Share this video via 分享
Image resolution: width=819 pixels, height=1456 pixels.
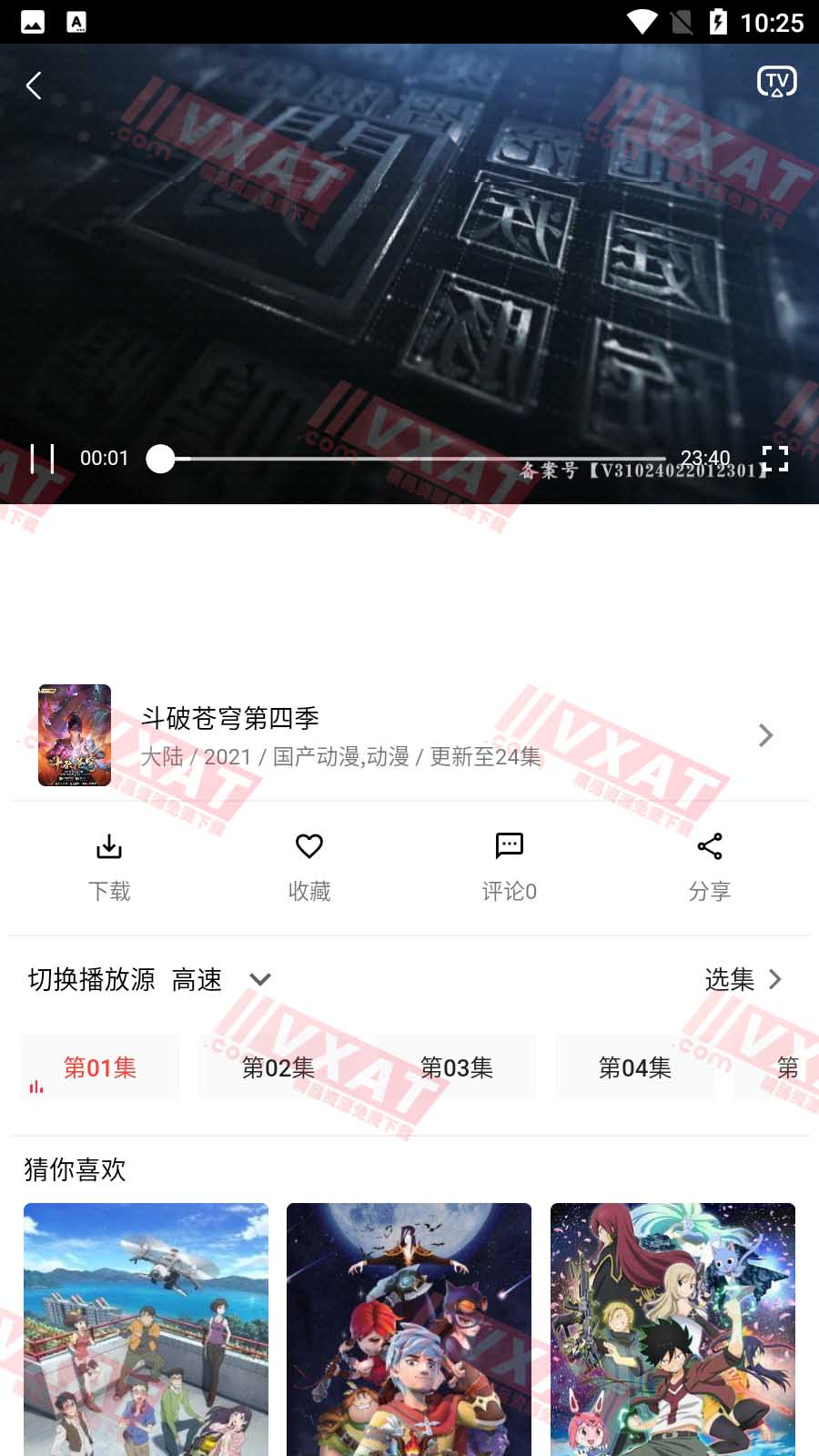(x=709, y=866)
